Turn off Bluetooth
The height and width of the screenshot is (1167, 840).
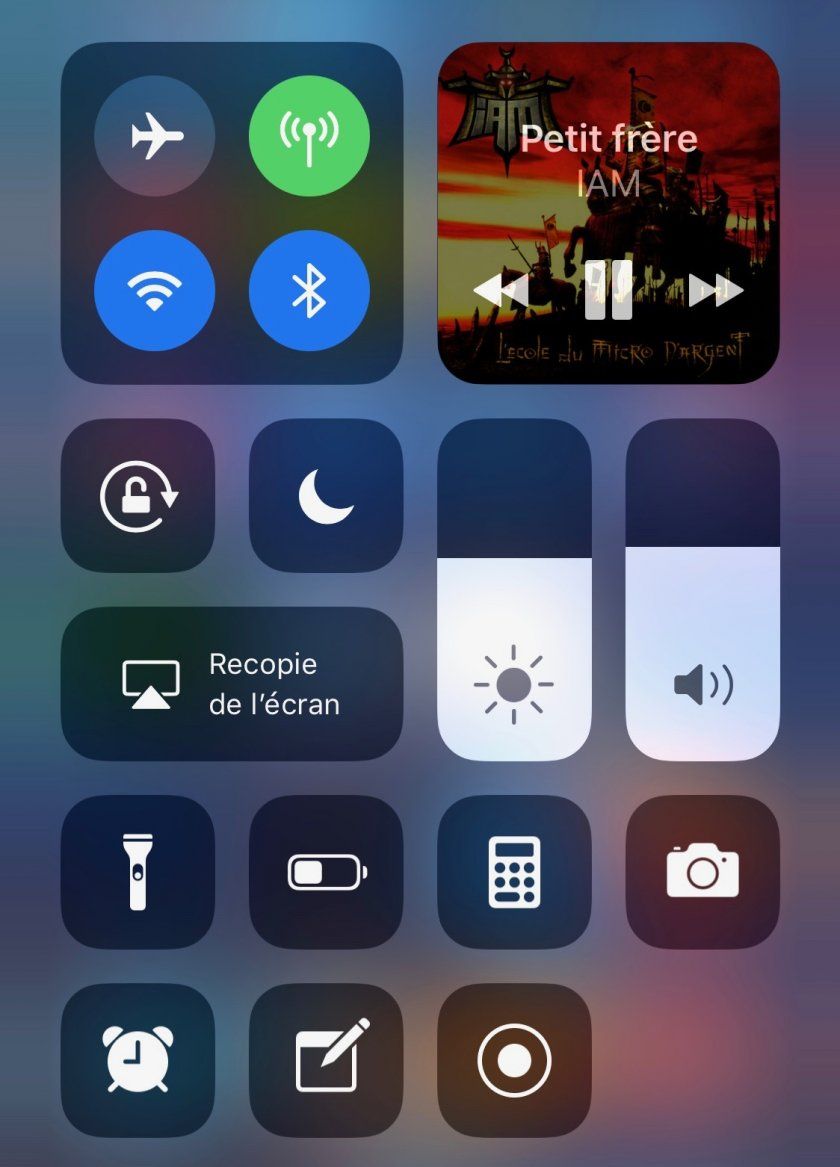[x=309, y=291]
